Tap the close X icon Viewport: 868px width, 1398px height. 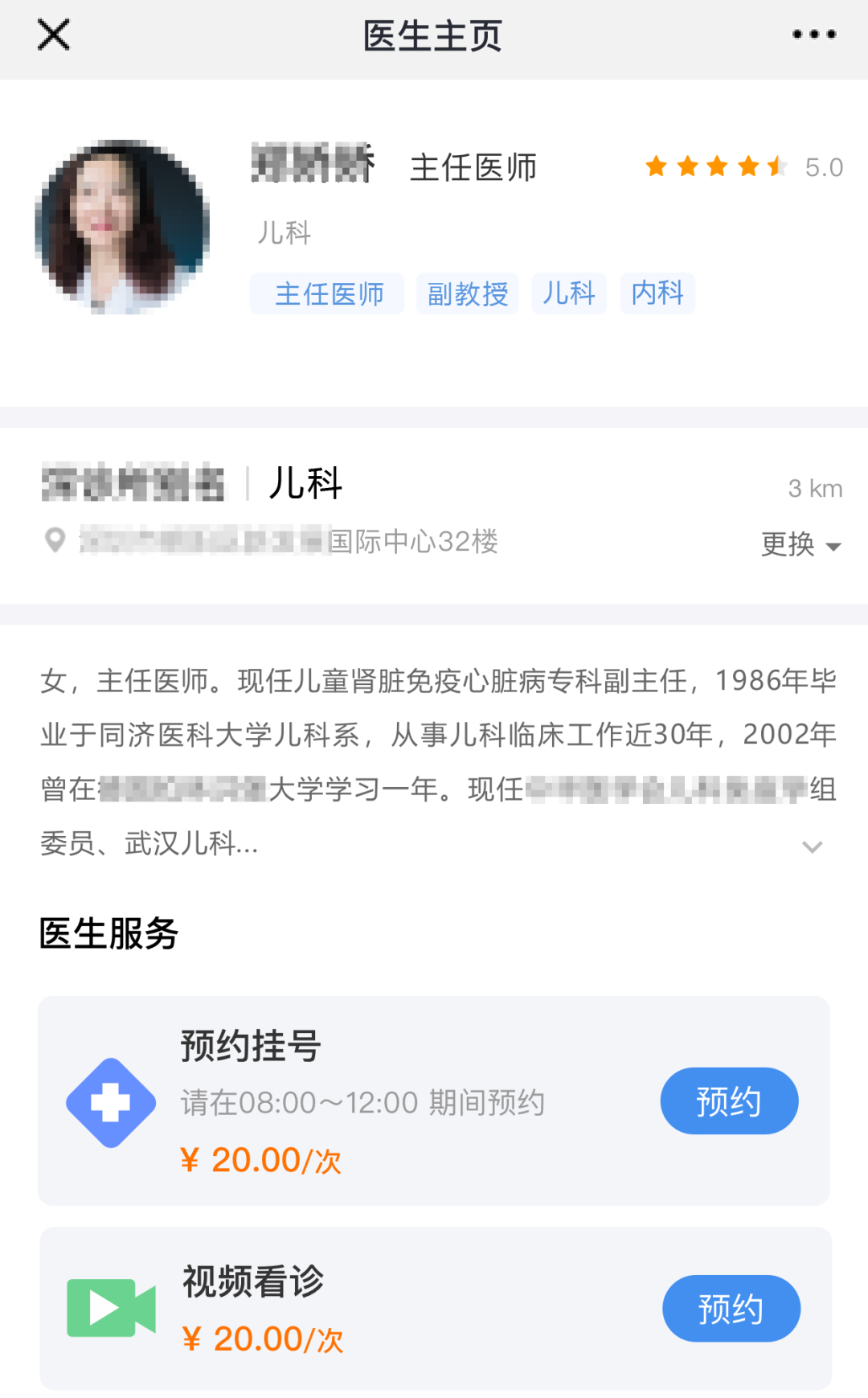pos(52,35)
